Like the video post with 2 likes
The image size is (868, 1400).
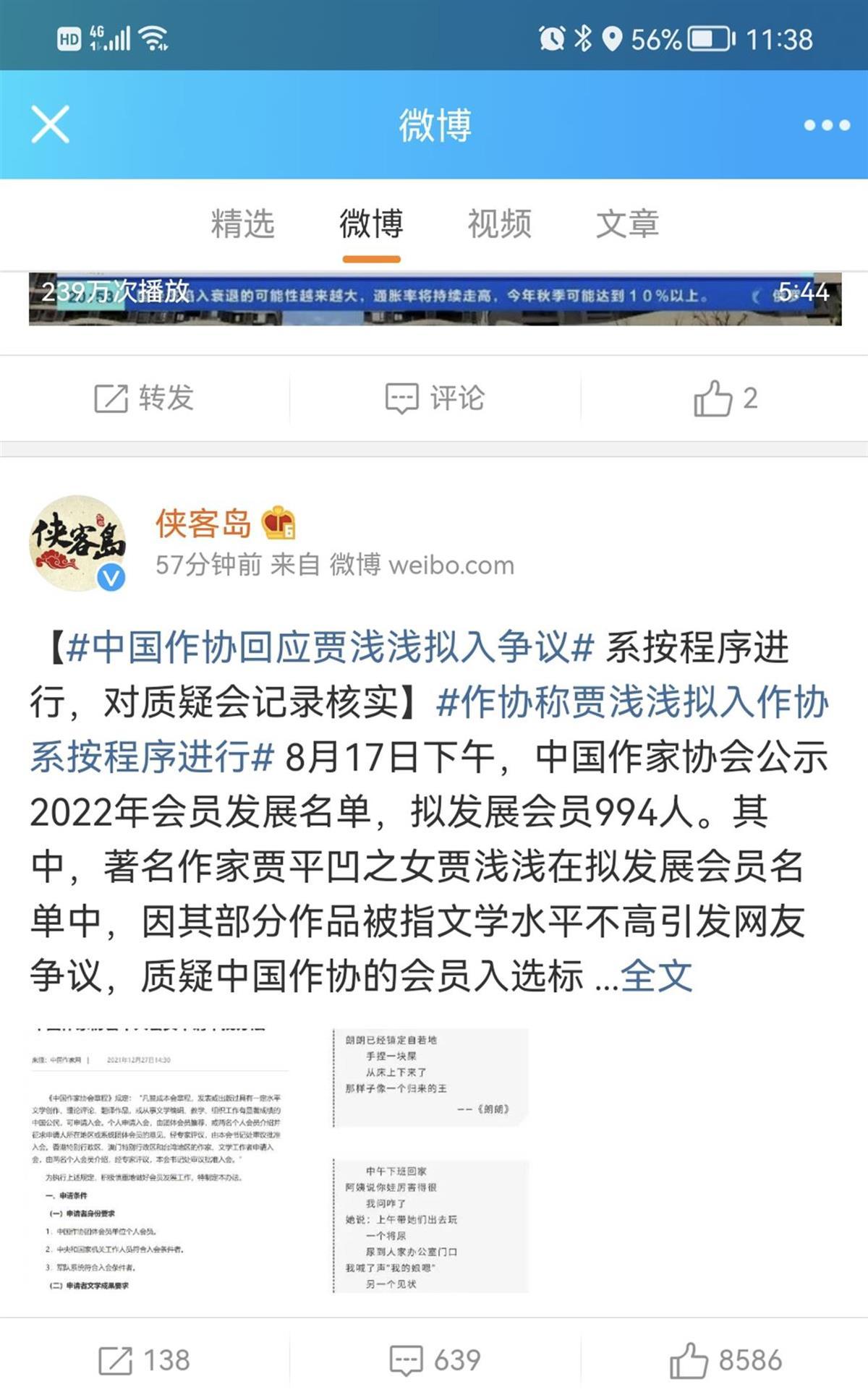pyautogui.click(x=725, y=398)
